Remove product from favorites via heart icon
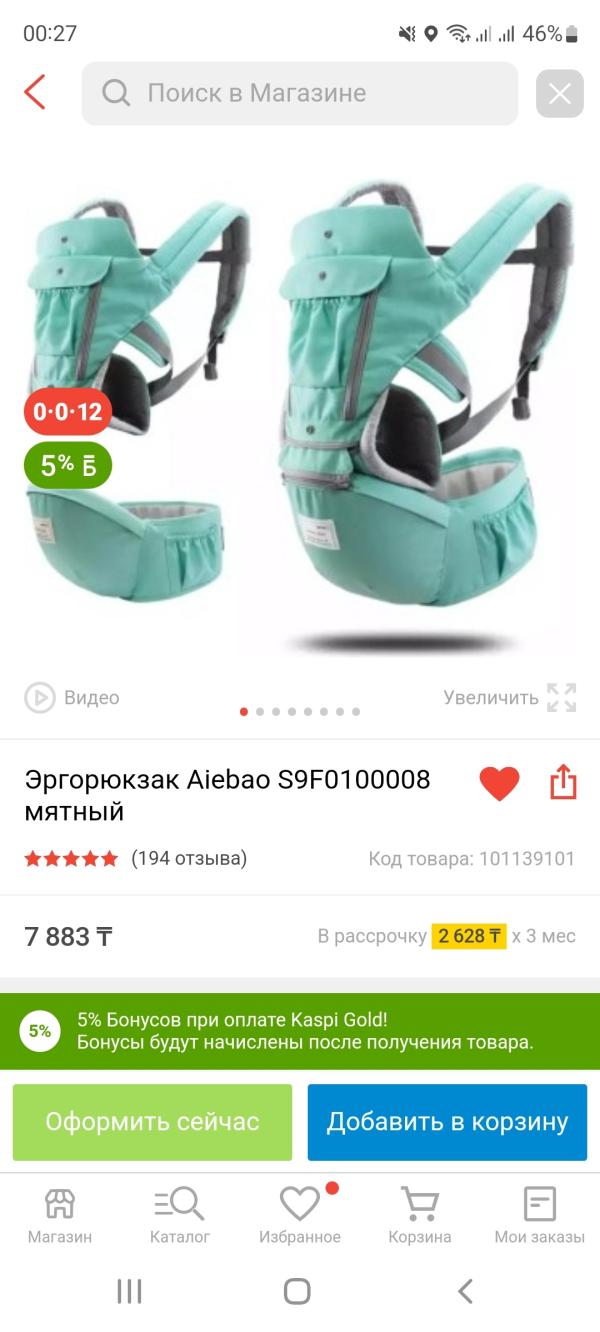This screenshot has width=600, height=1332. click(499, 783)
